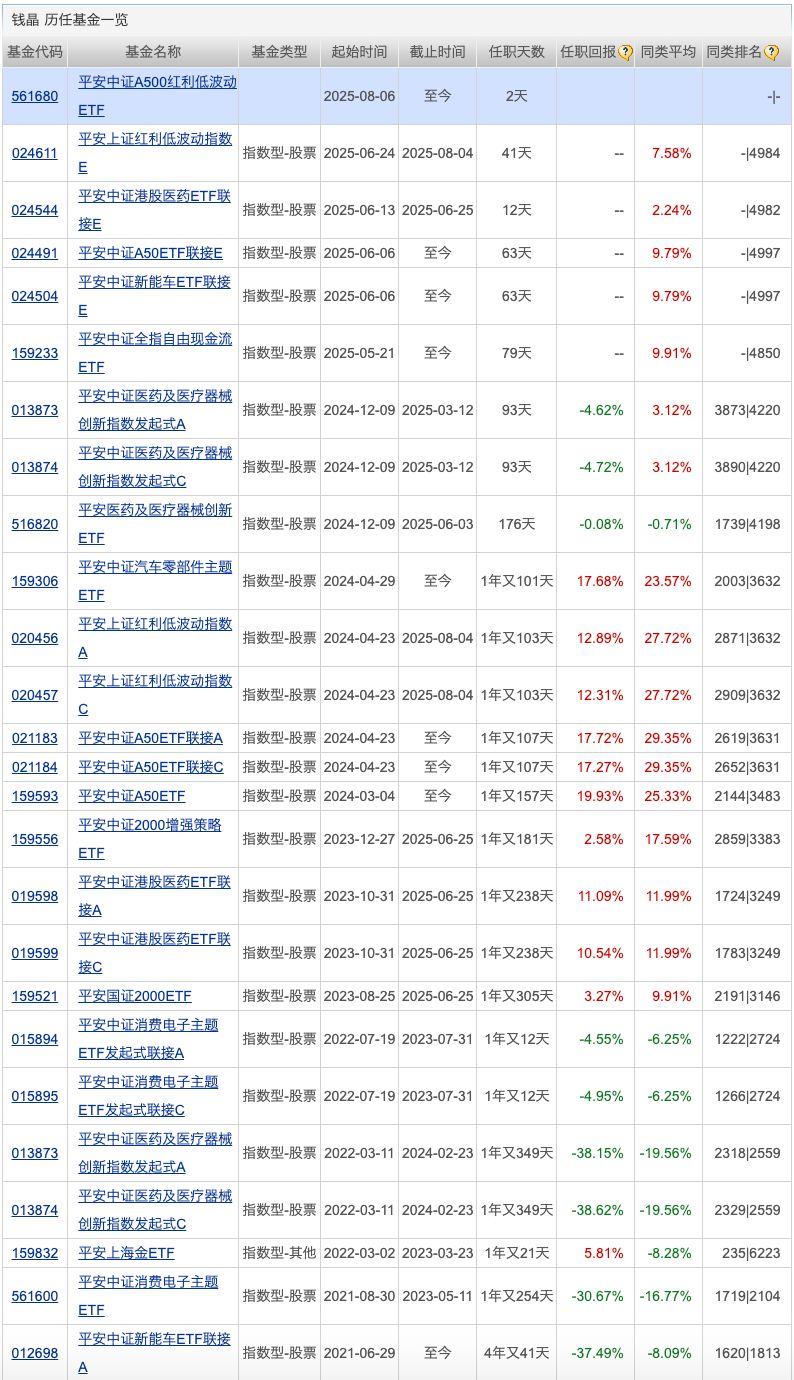Screen dimensions: 794x1380
Task: Open fund code 159556
Action: click(x=34, y=839)
